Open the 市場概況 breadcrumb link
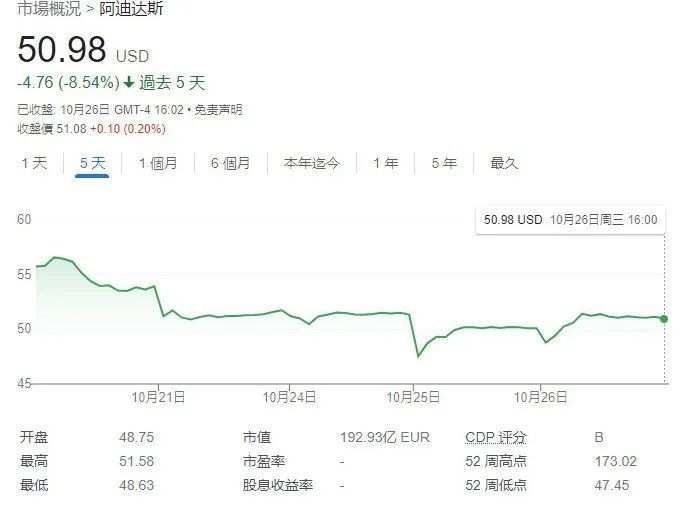Image resolution: width=690 pixels, height=505 pixels. 48,9
